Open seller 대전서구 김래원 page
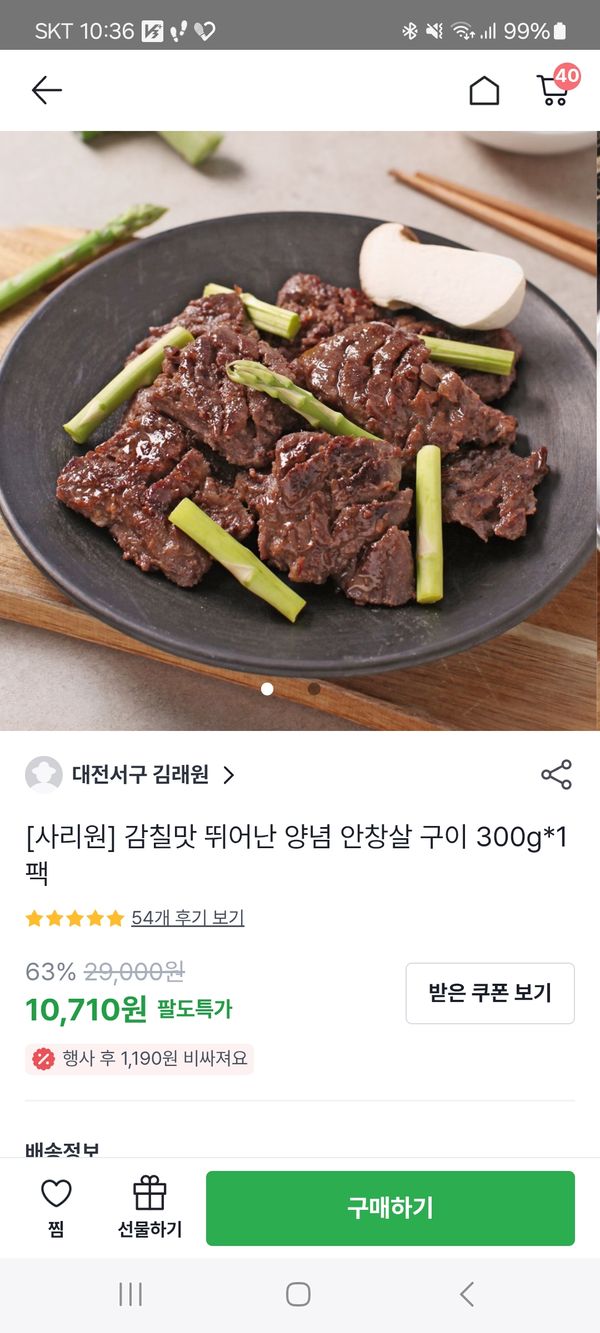Viewport: 600px width, 1333px height. pyautogui.click(x=140, y=774)
